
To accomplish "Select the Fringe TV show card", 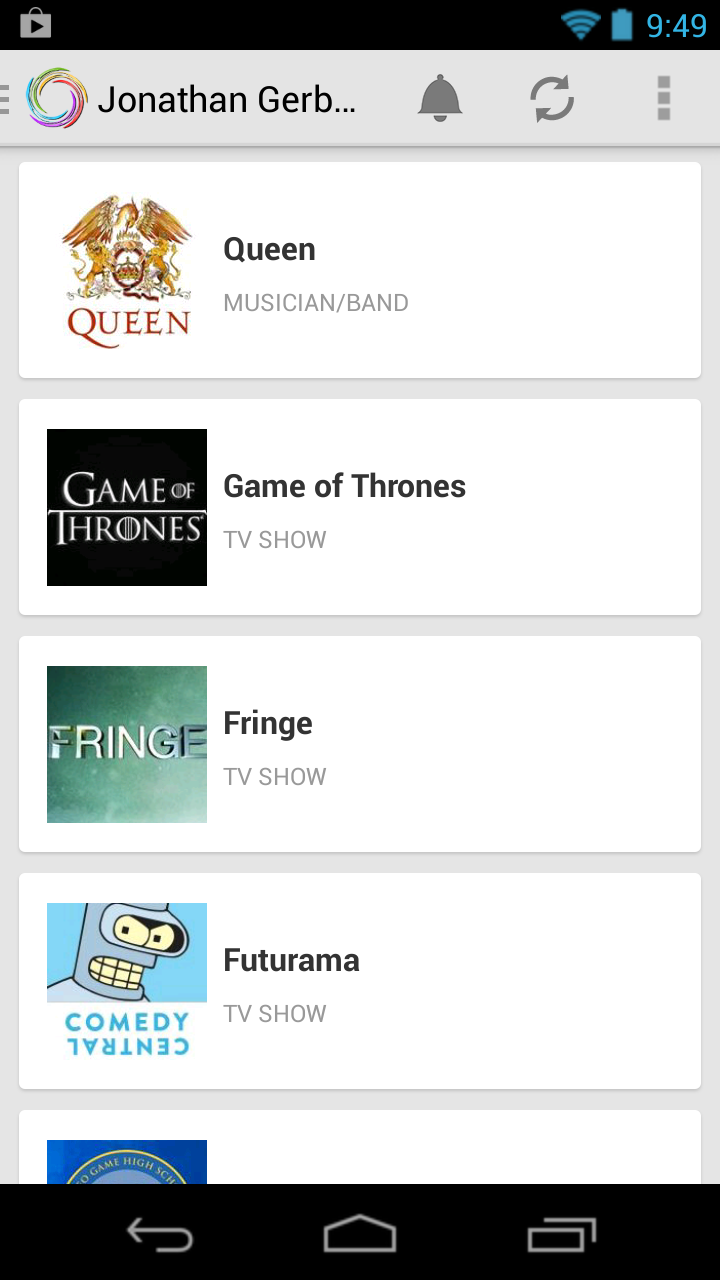I will (x=360, y=744).
